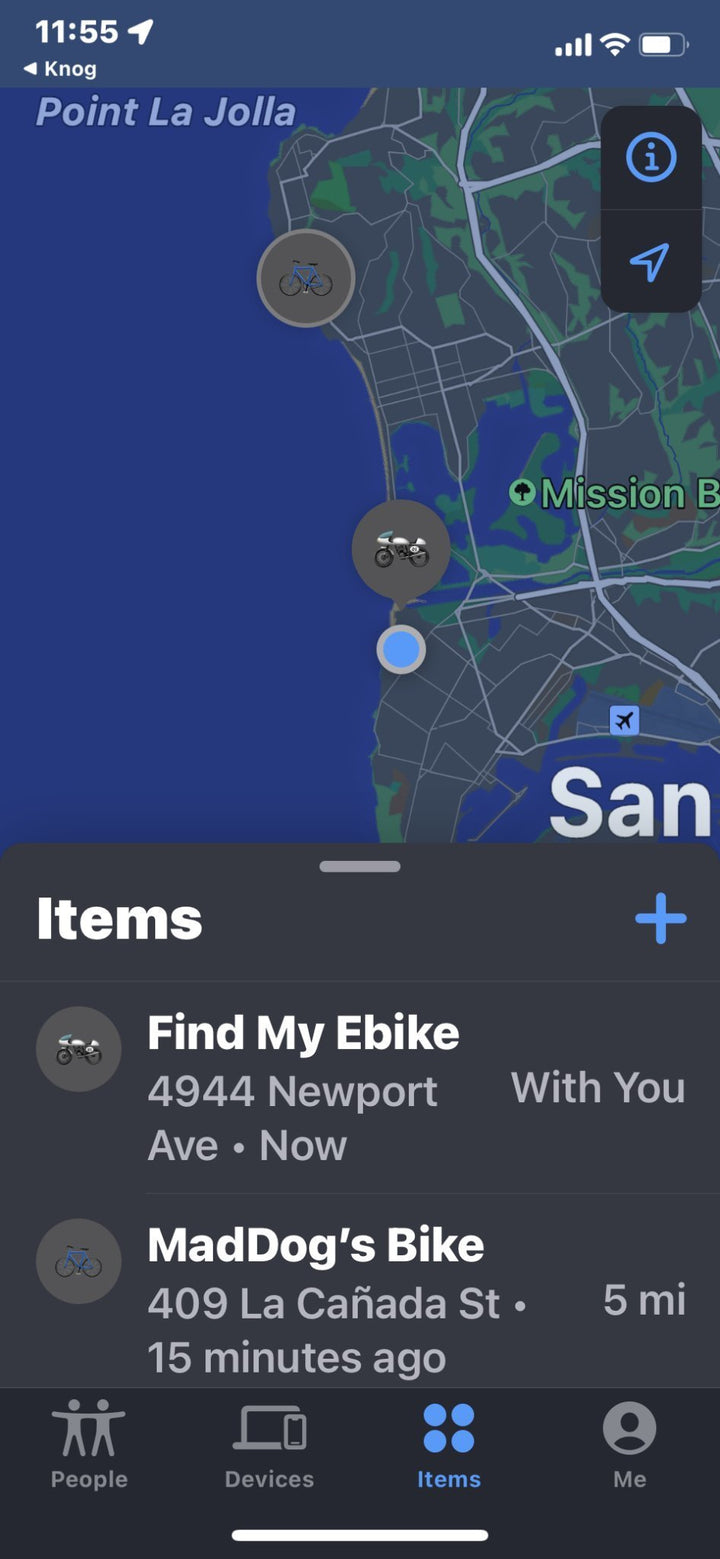720x1559 pixels.
Task: Tap MadDog's Bike bicycle icon in the list
Action: (78, 1261)
